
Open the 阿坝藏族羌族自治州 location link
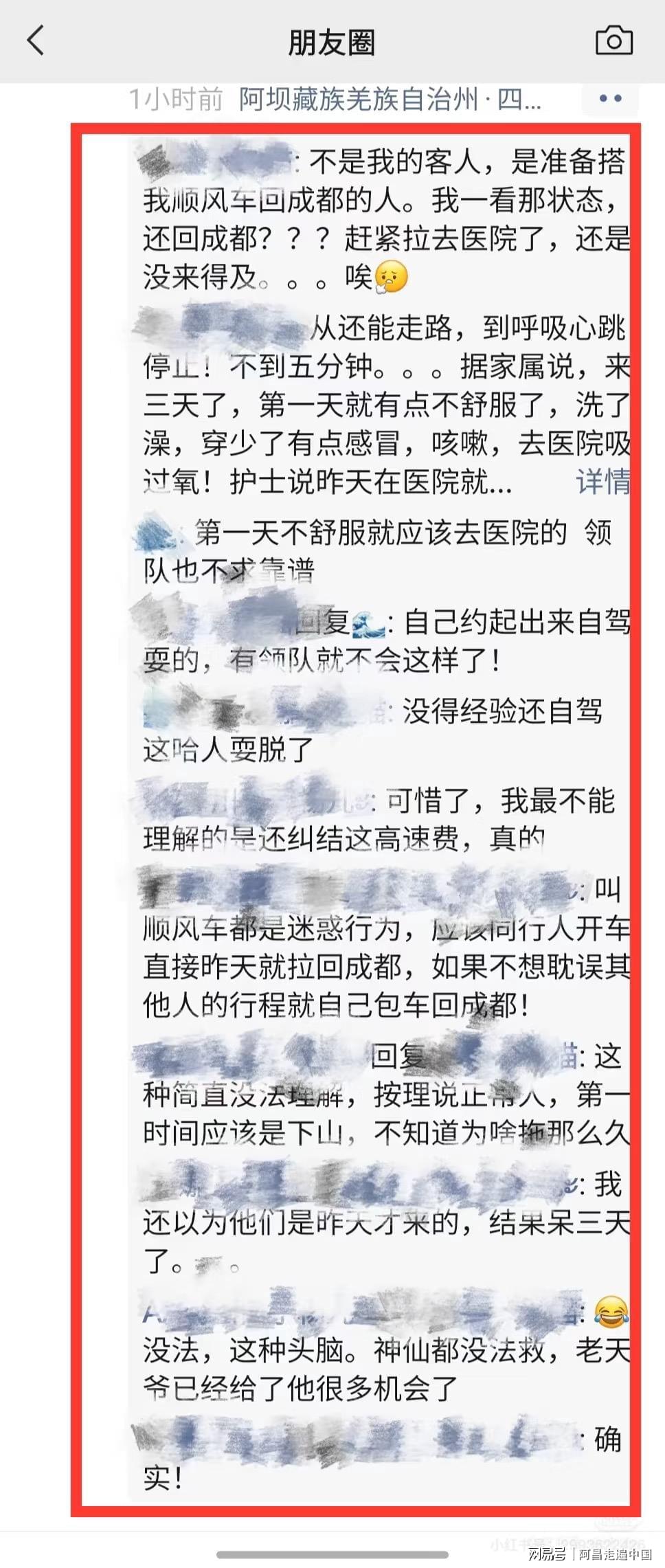(390, 100)
